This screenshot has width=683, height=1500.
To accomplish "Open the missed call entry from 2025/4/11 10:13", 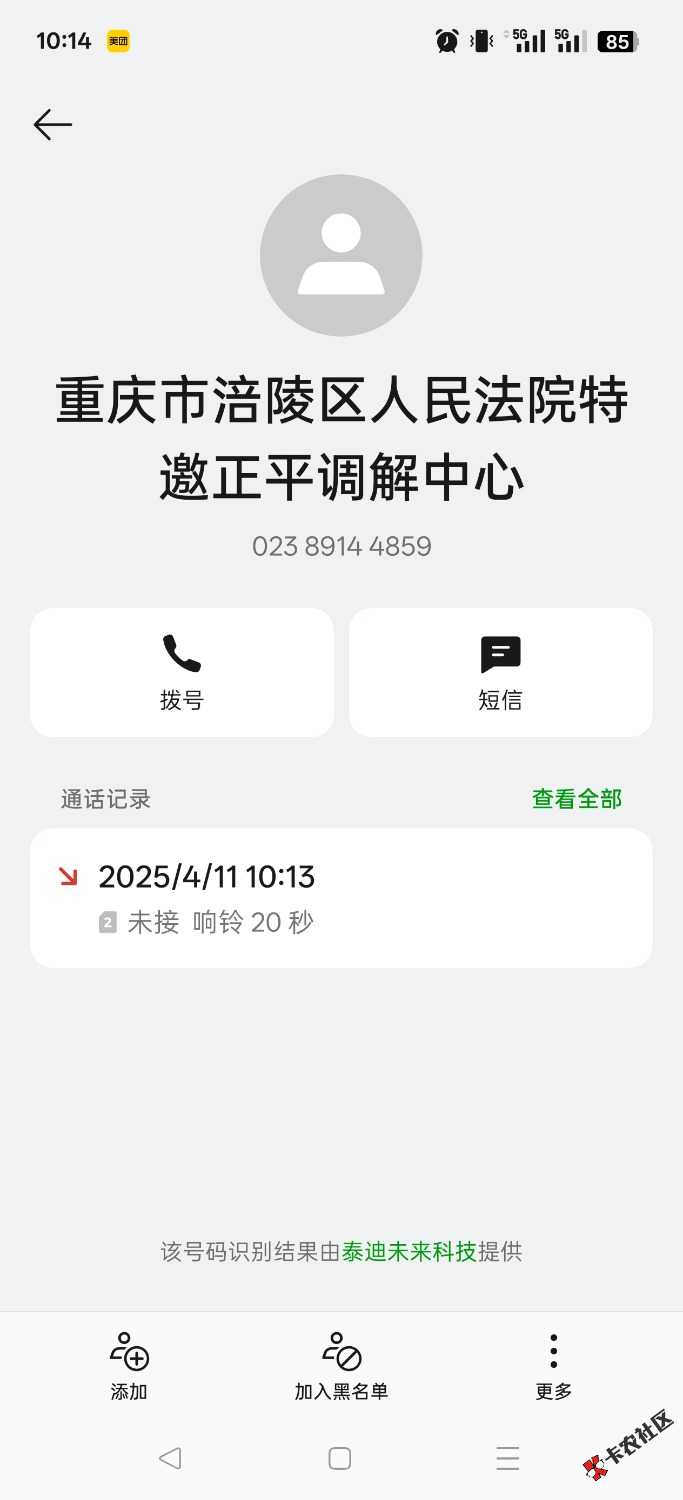I will click(341, 897).
